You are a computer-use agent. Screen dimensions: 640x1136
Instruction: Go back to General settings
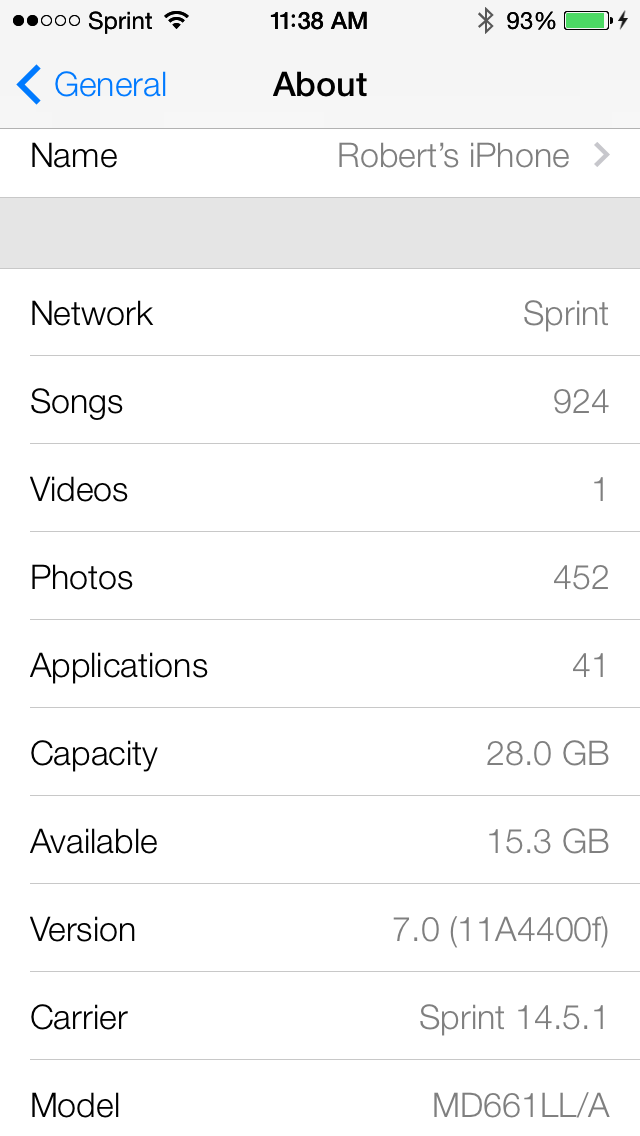click(x=92, y=85)
